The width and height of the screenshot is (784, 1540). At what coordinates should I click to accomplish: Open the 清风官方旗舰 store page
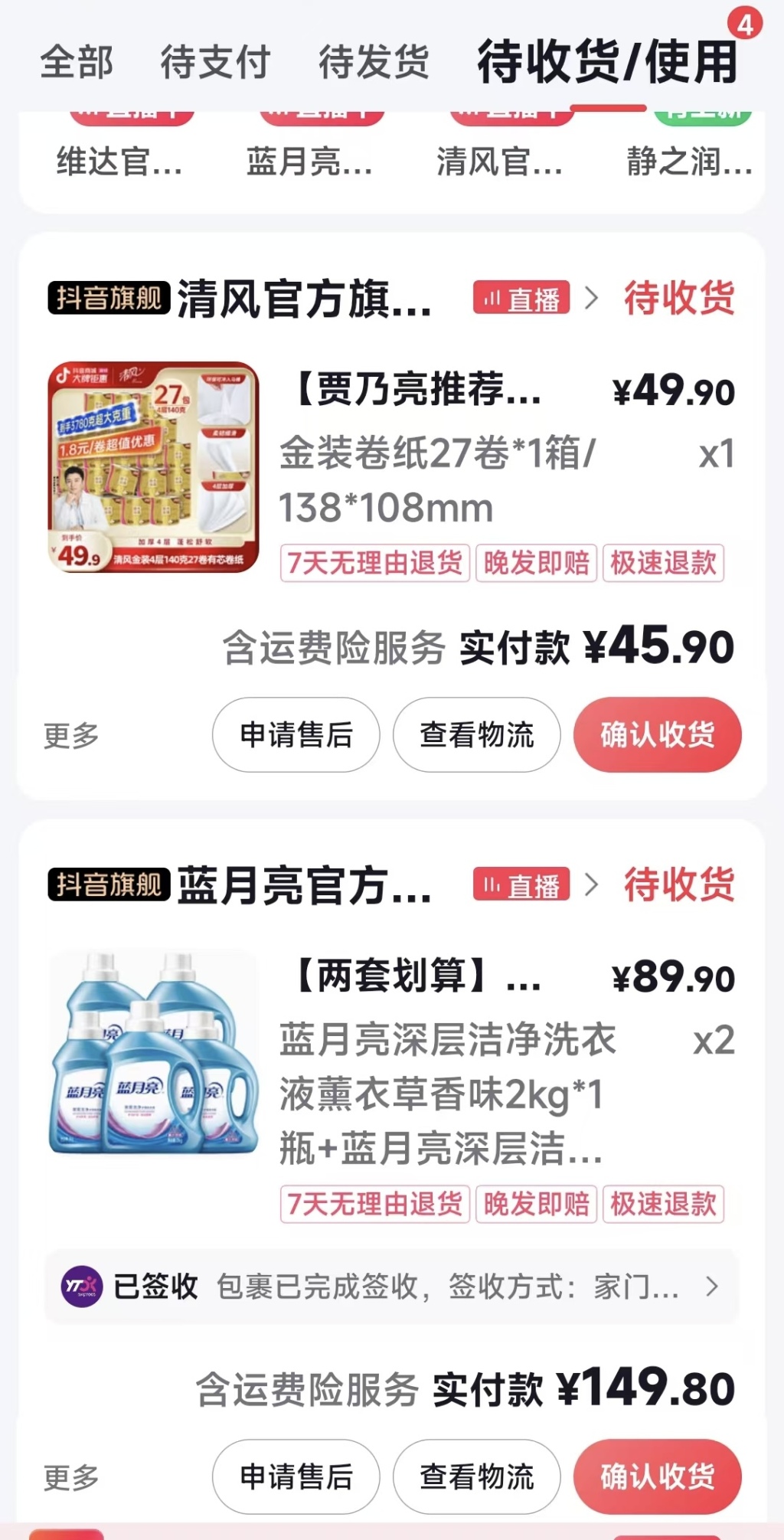click(x=304, y=299)
